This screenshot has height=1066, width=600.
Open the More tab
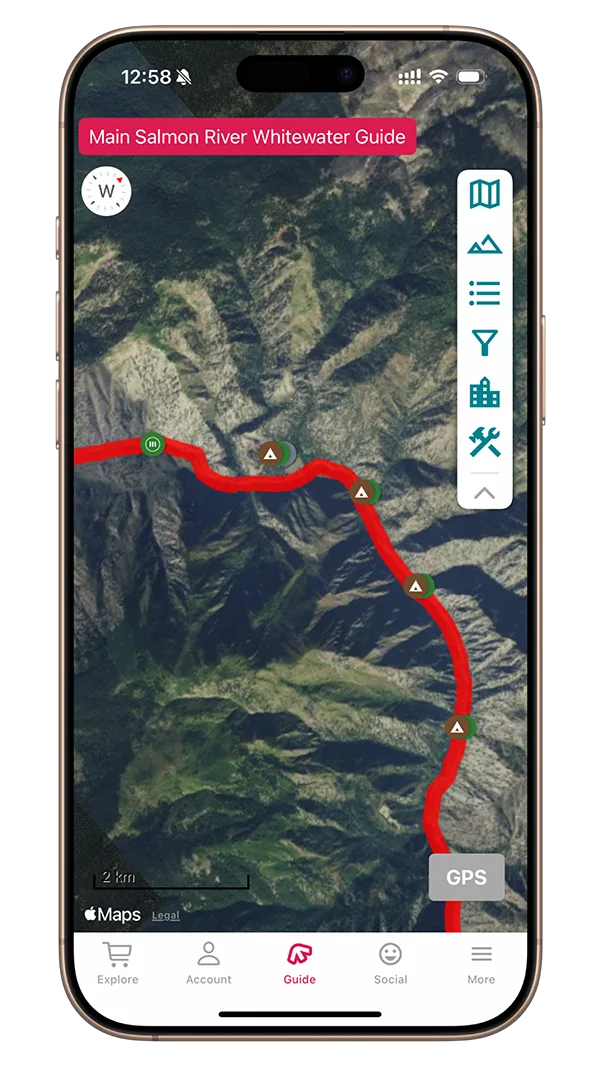[481, 963]
